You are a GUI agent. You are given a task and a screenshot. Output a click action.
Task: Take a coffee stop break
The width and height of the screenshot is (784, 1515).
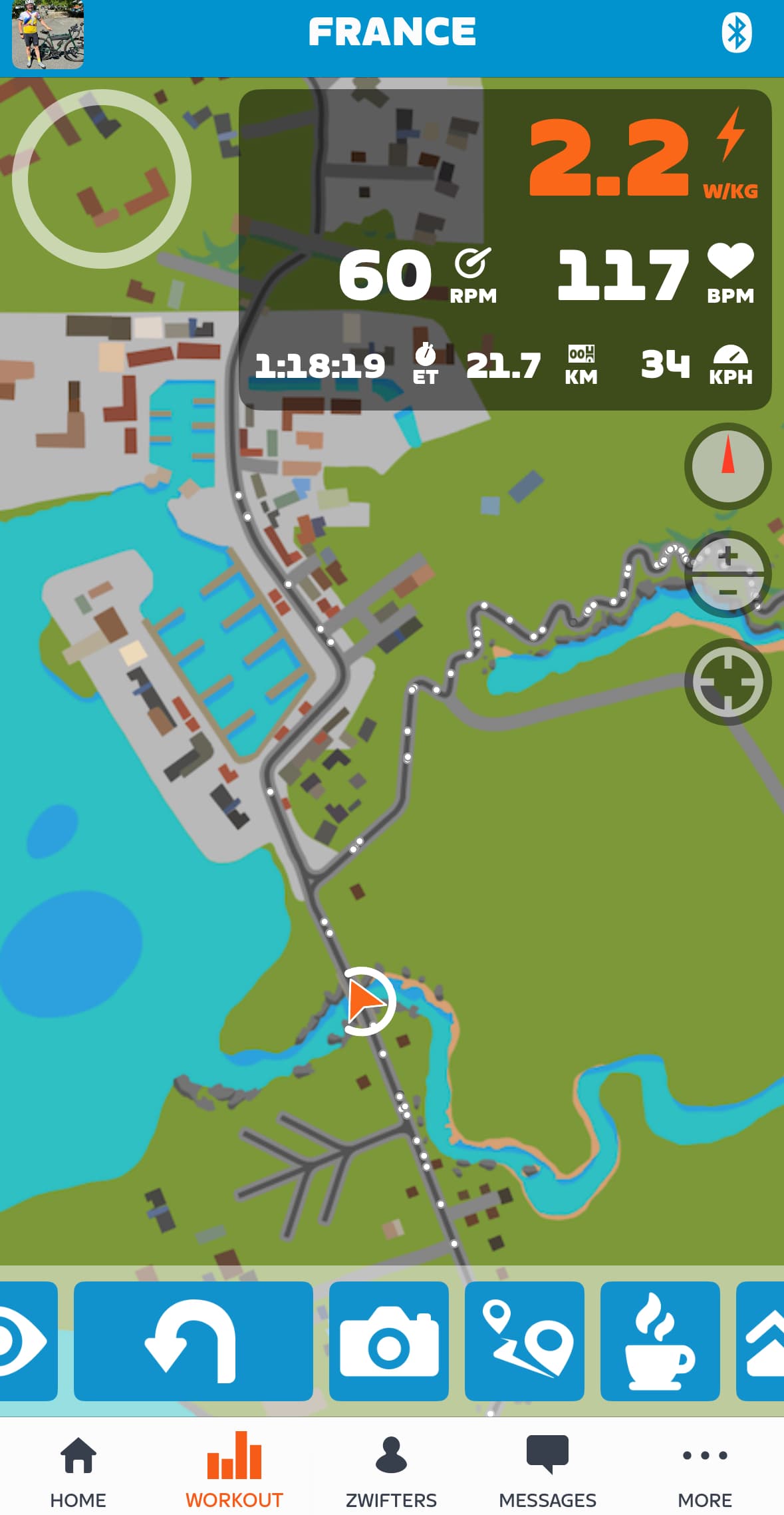click(x=660, y=1340)
